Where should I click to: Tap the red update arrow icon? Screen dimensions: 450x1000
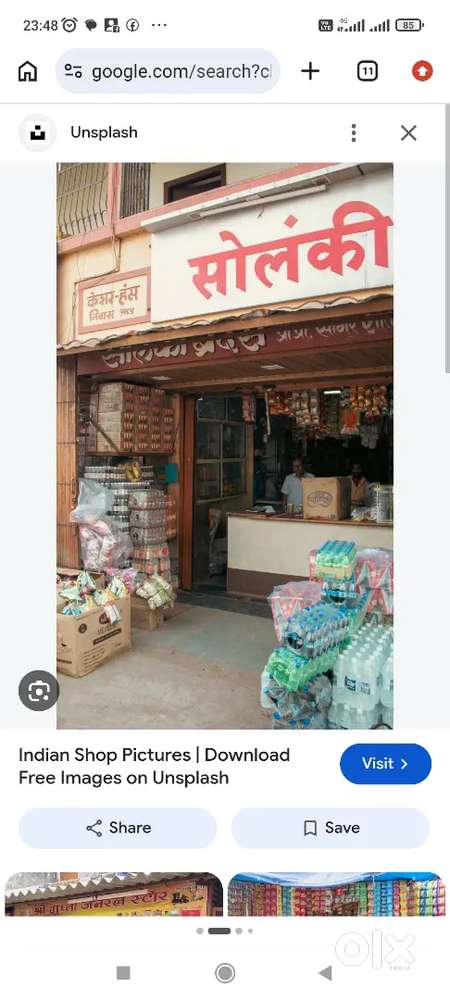point(423,71)
